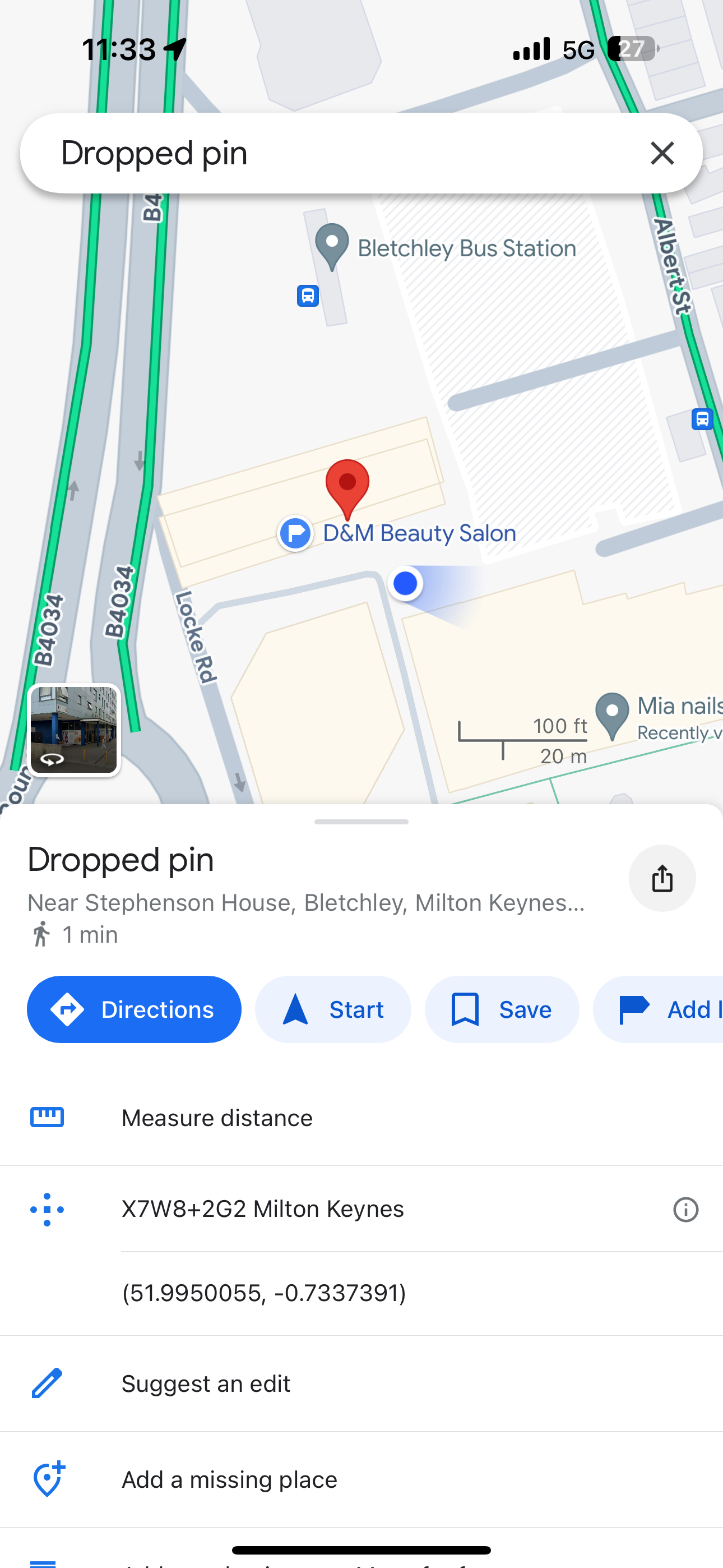Open D&M Beauty Salon marker
The image size is (723, 1568).
[x=296, y=533]
